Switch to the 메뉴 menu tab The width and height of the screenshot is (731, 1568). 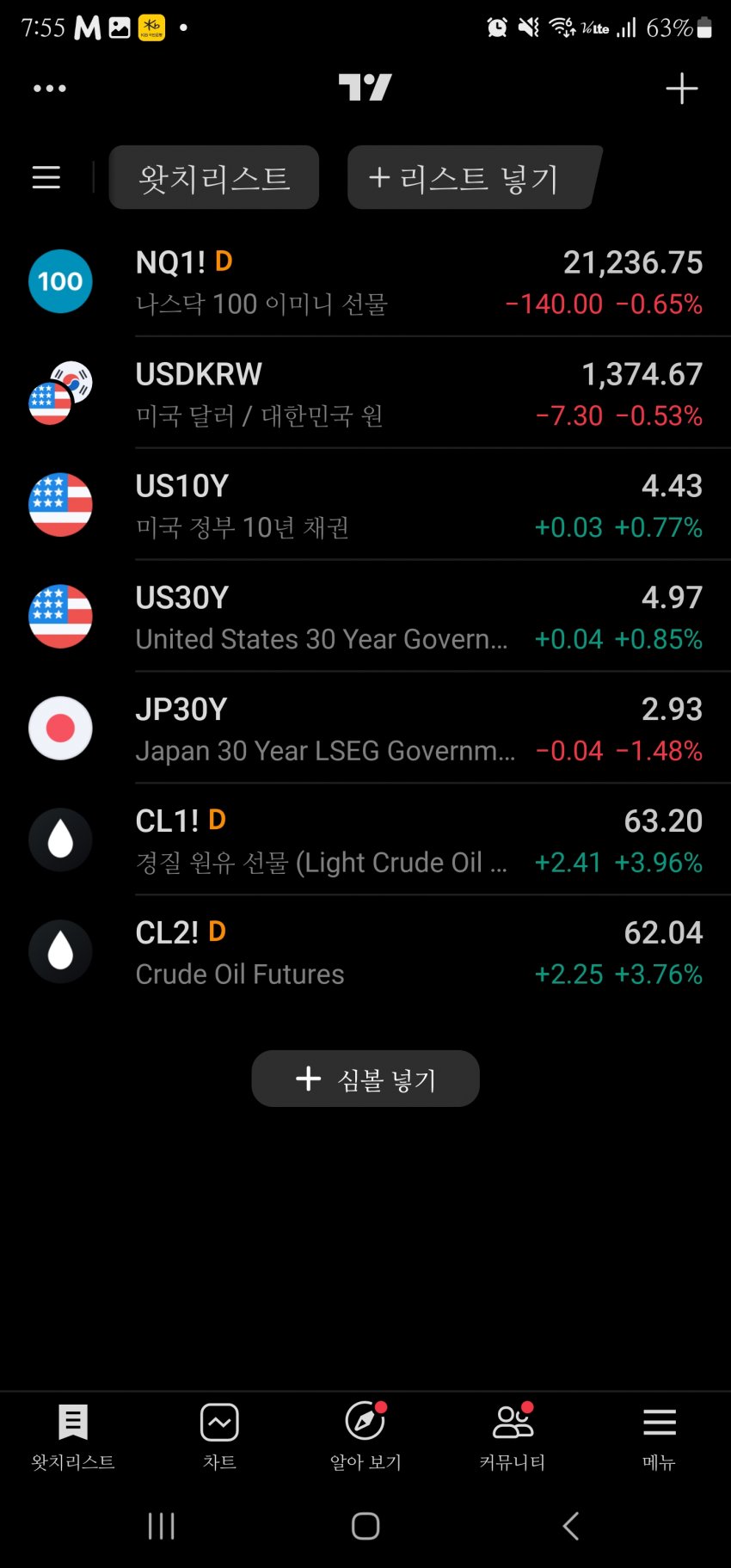click(659, 1437)
